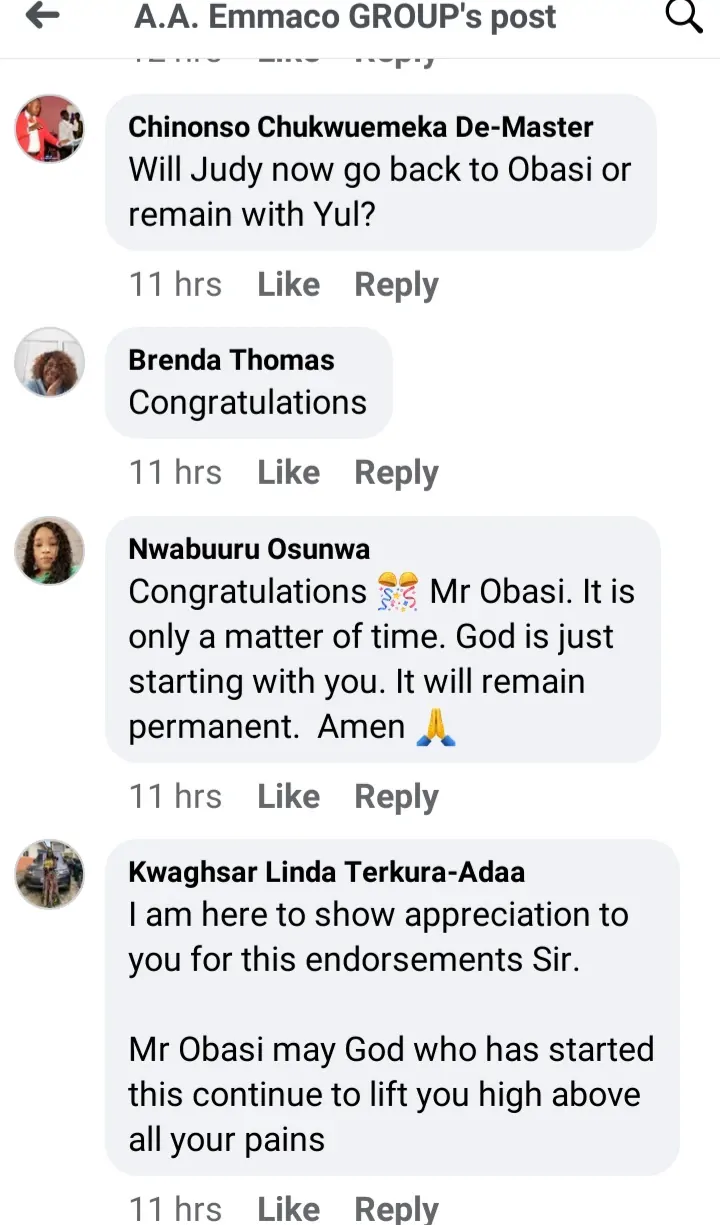This screenshot has width=720, height=1225.
Task: View Kwaghsar Linda's profile picture
Action: 49,874
